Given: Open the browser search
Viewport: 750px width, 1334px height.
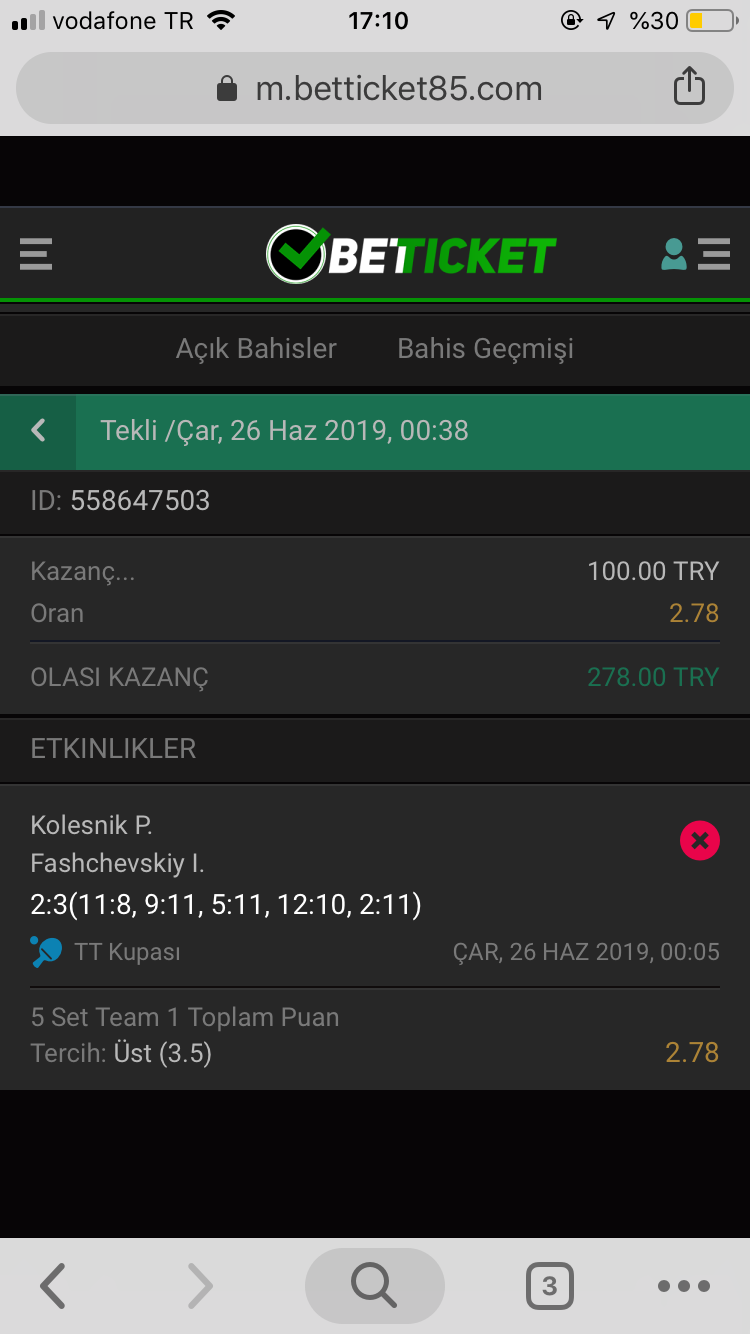Looking at the screenshot, I should [x=375, y=1286].
